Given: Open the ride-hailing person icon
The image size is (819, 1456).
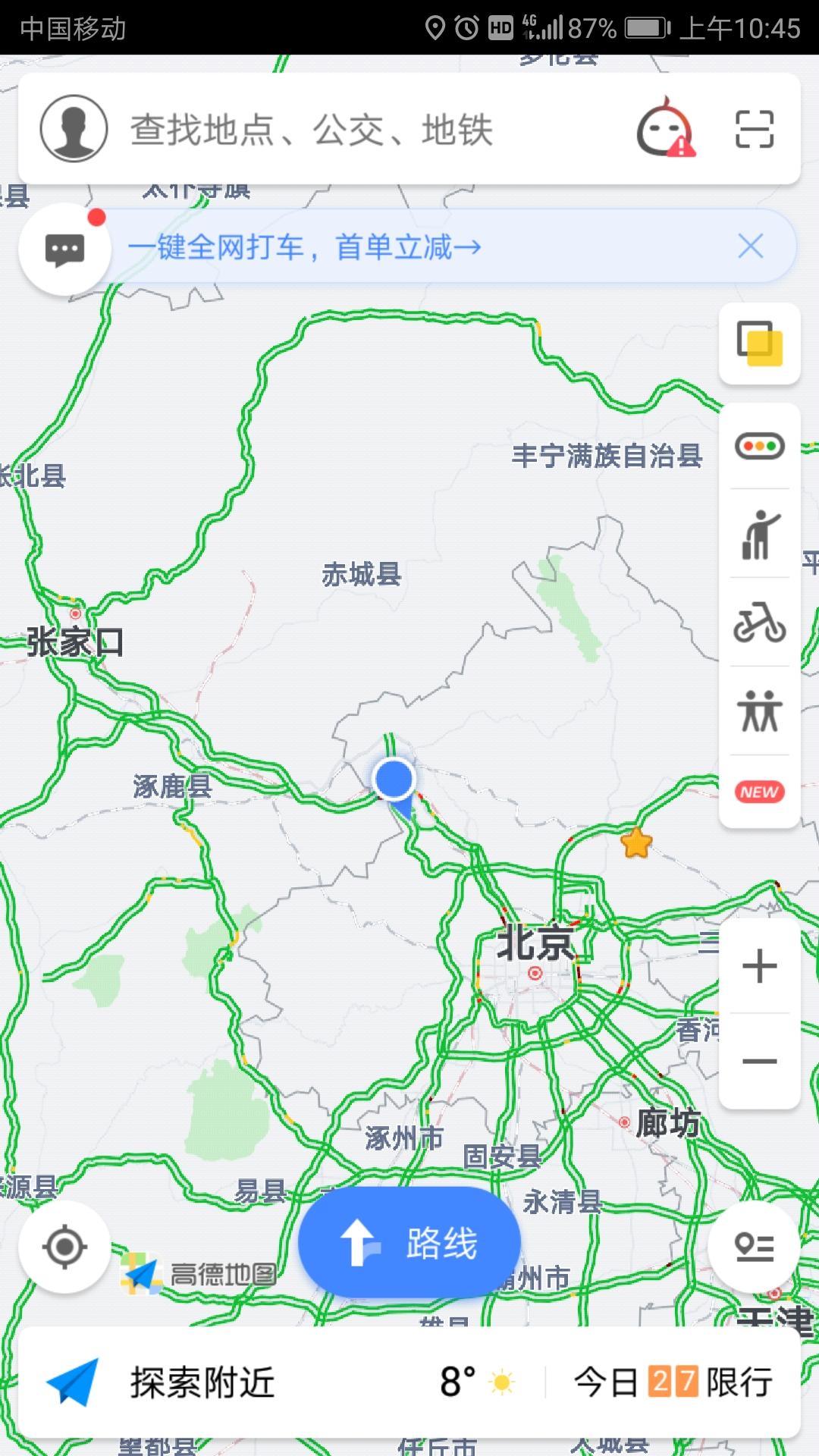Looking at the screenshot, I should [x=759, y=535].
